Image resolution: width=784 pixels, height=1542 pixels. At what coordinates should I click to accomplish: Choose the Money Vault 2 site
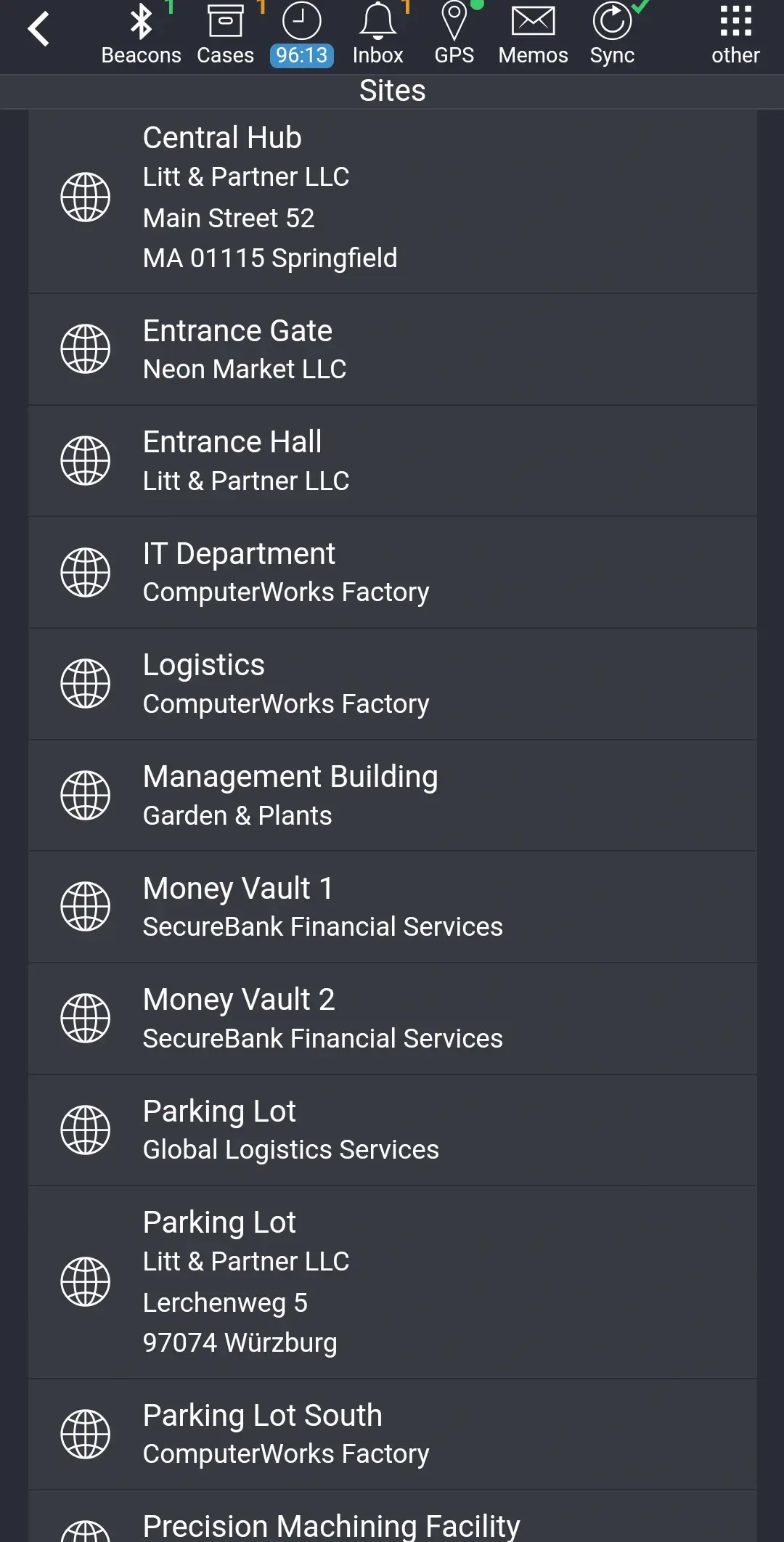[392, 1019]
